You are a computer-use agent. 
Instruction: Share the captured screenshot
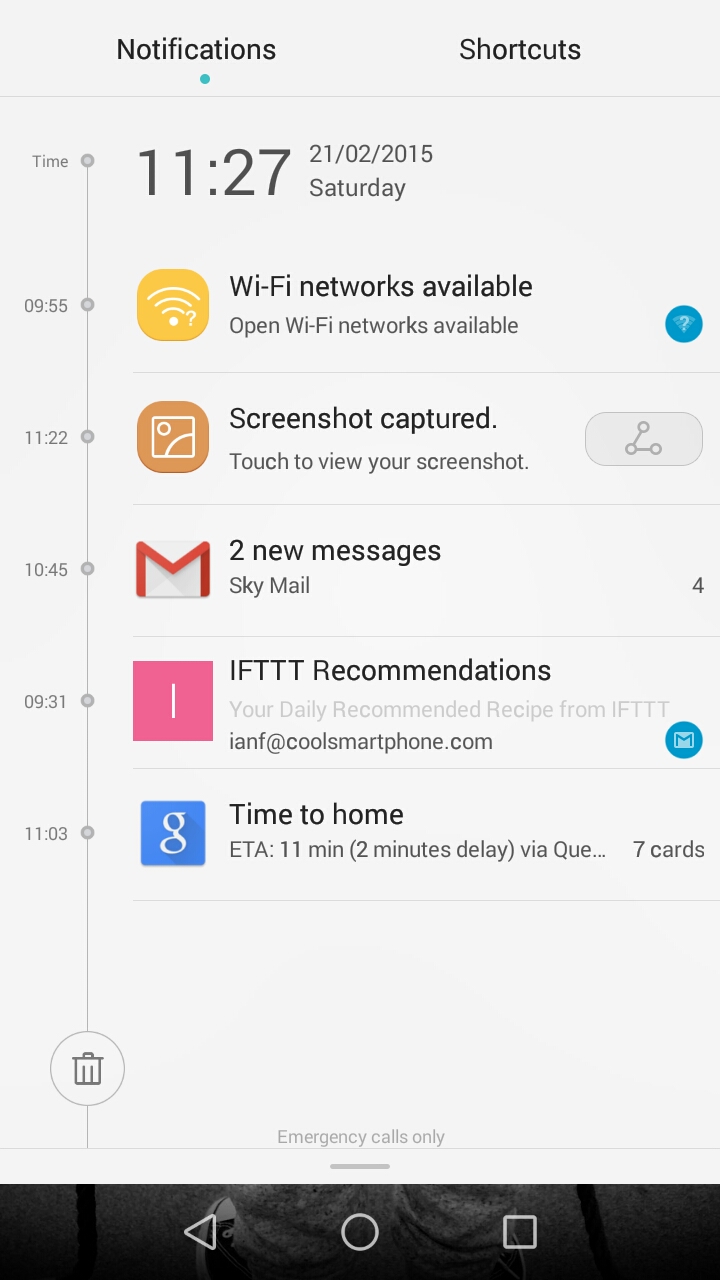pos(644,439)
